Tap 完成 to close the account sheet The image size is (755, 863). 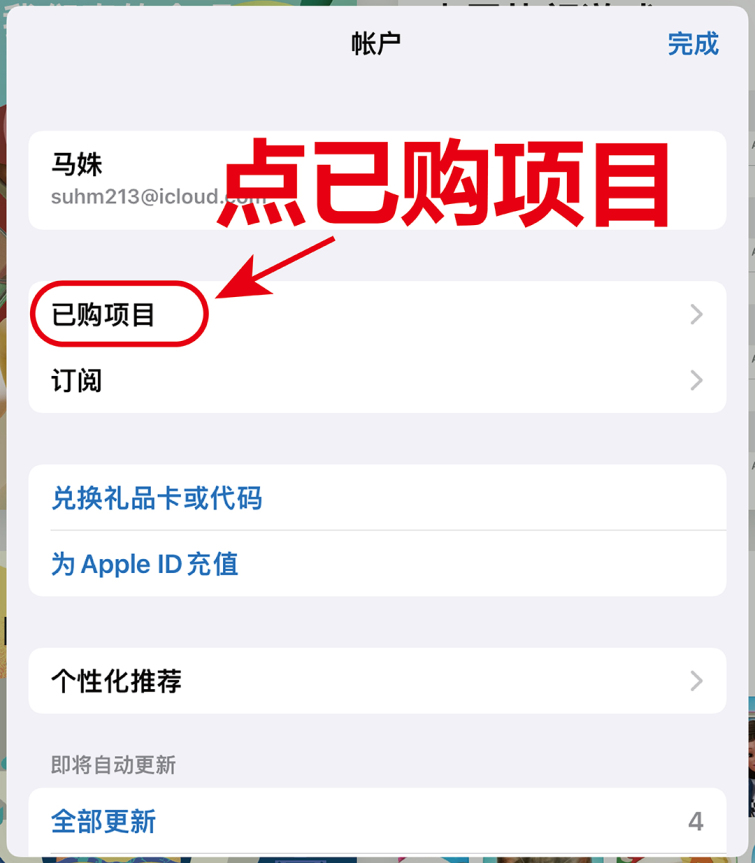[692, 44]
